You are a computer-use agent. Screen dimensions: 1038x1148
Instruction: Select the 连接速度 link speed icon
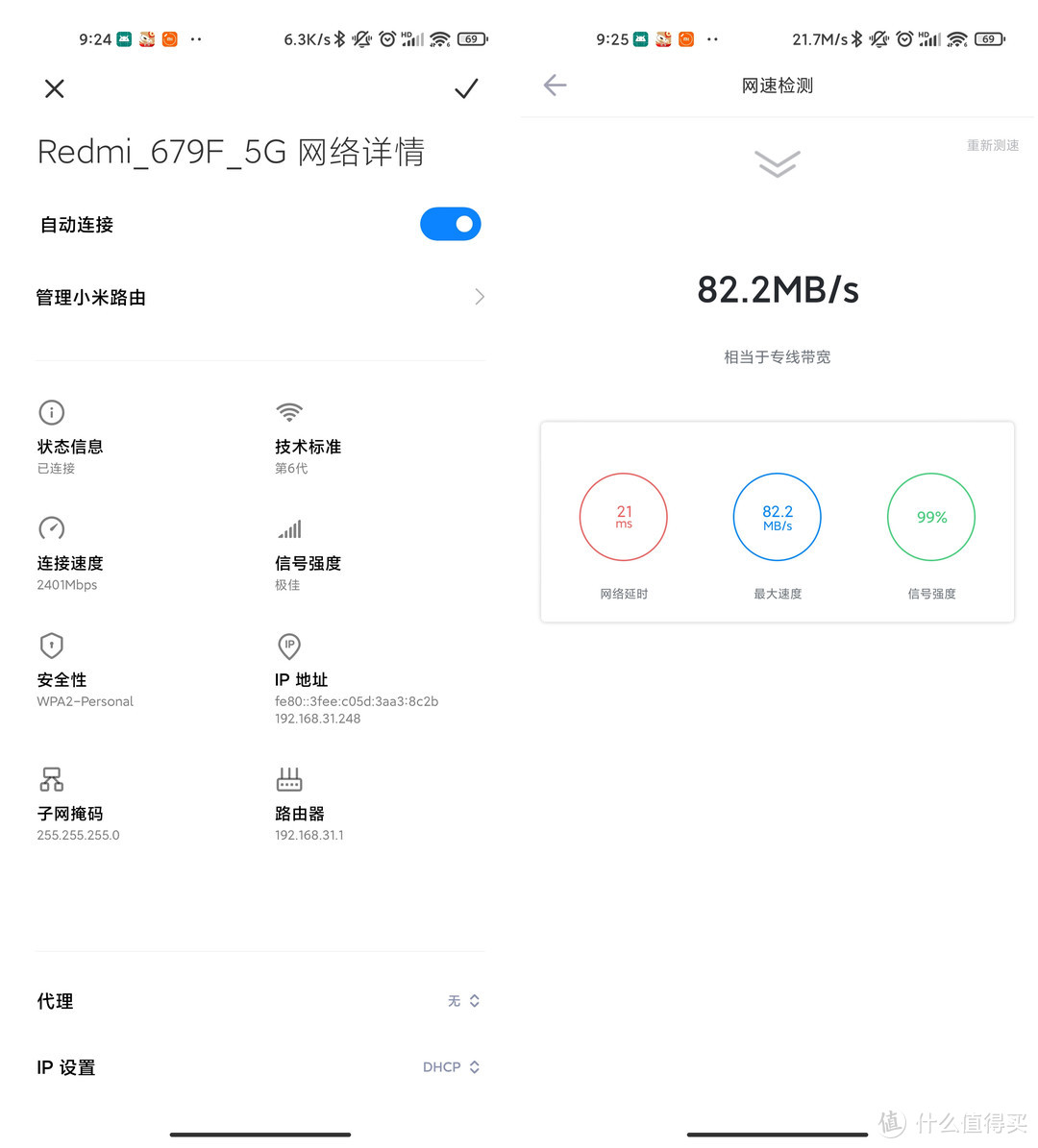(51, 528)
